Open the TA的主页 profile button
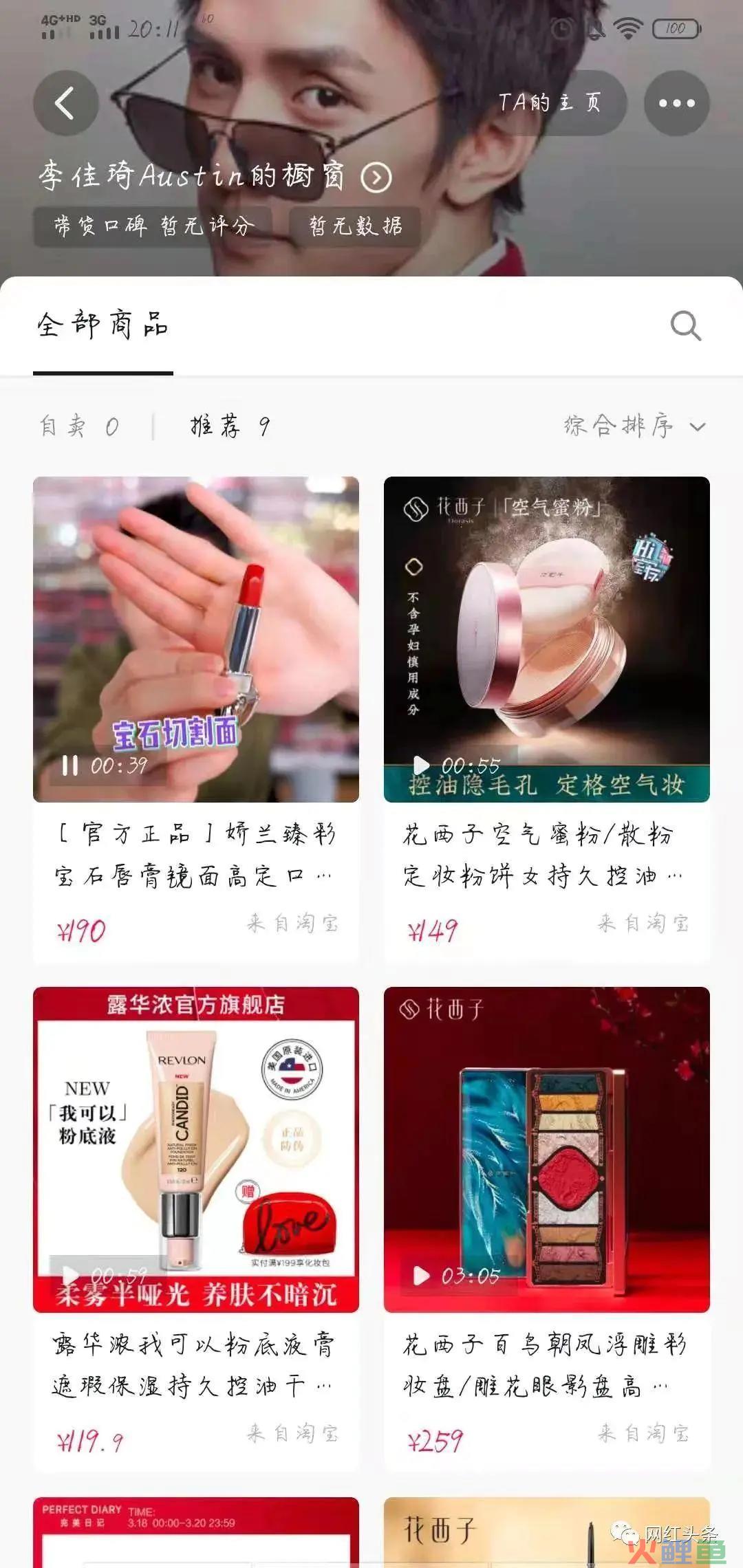743x1568 pixels. tap(550, 103)
